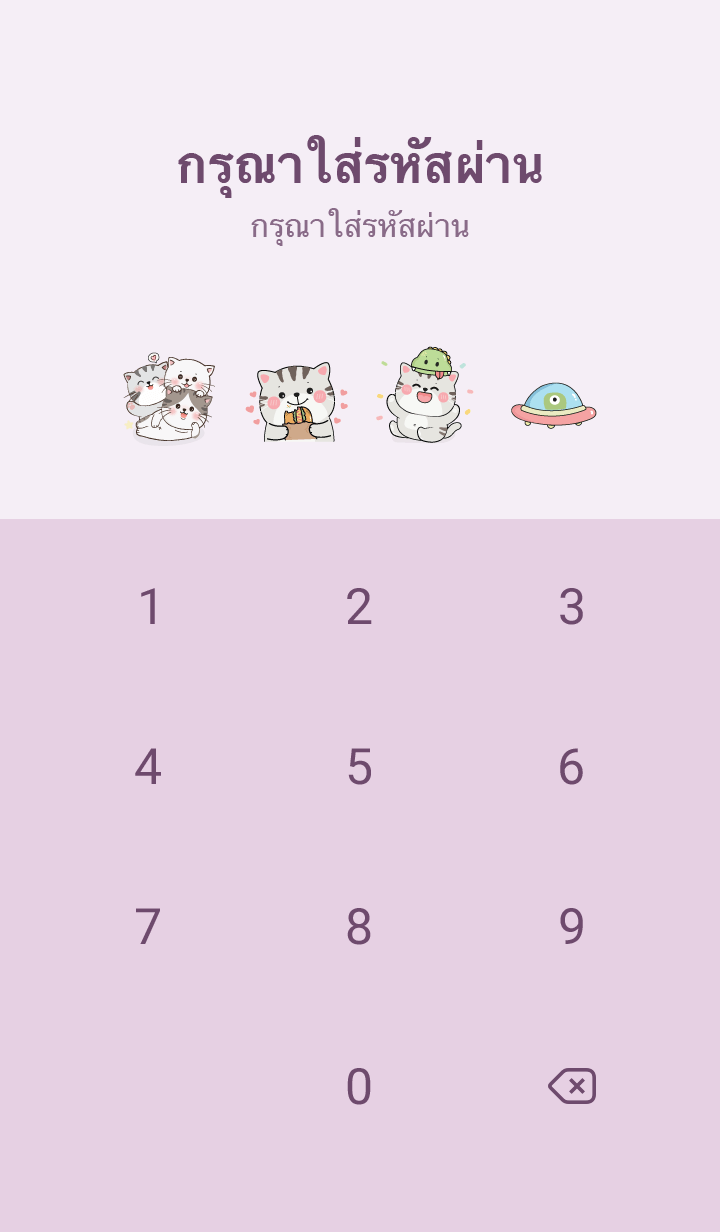Tap the 7 key

pos(148,927)
